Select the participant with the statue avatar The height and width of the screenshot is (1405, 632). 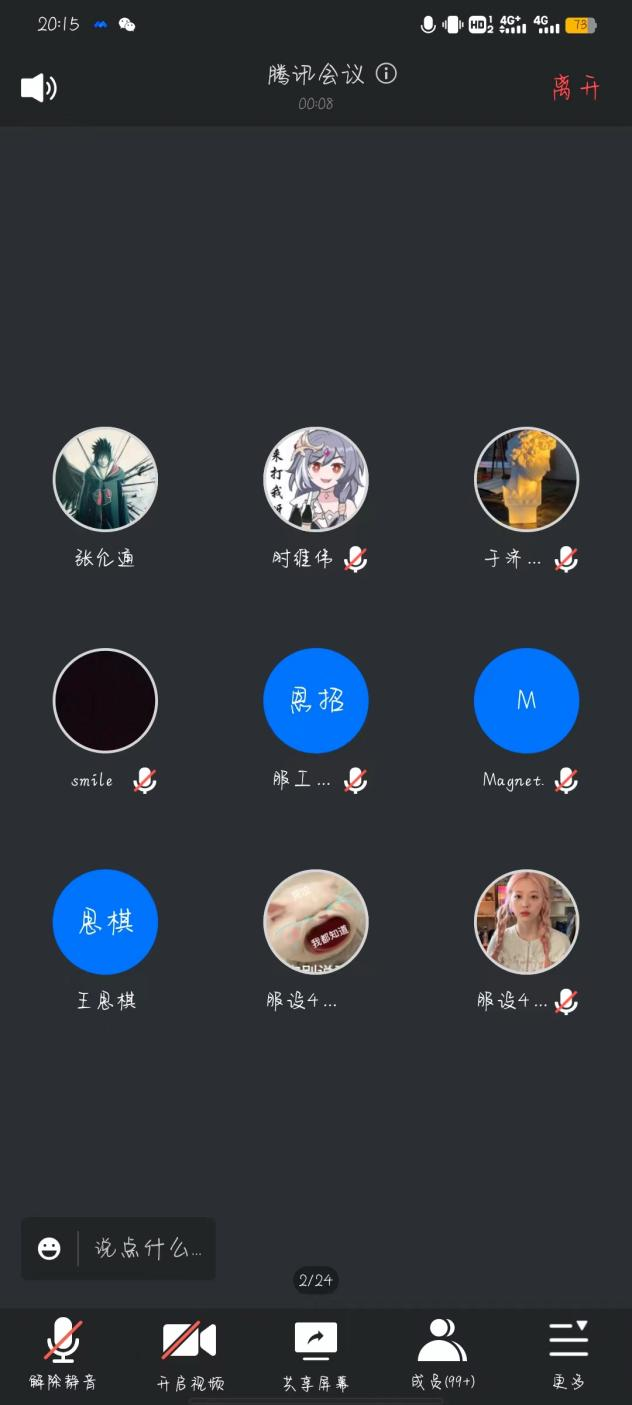point(526,480)
